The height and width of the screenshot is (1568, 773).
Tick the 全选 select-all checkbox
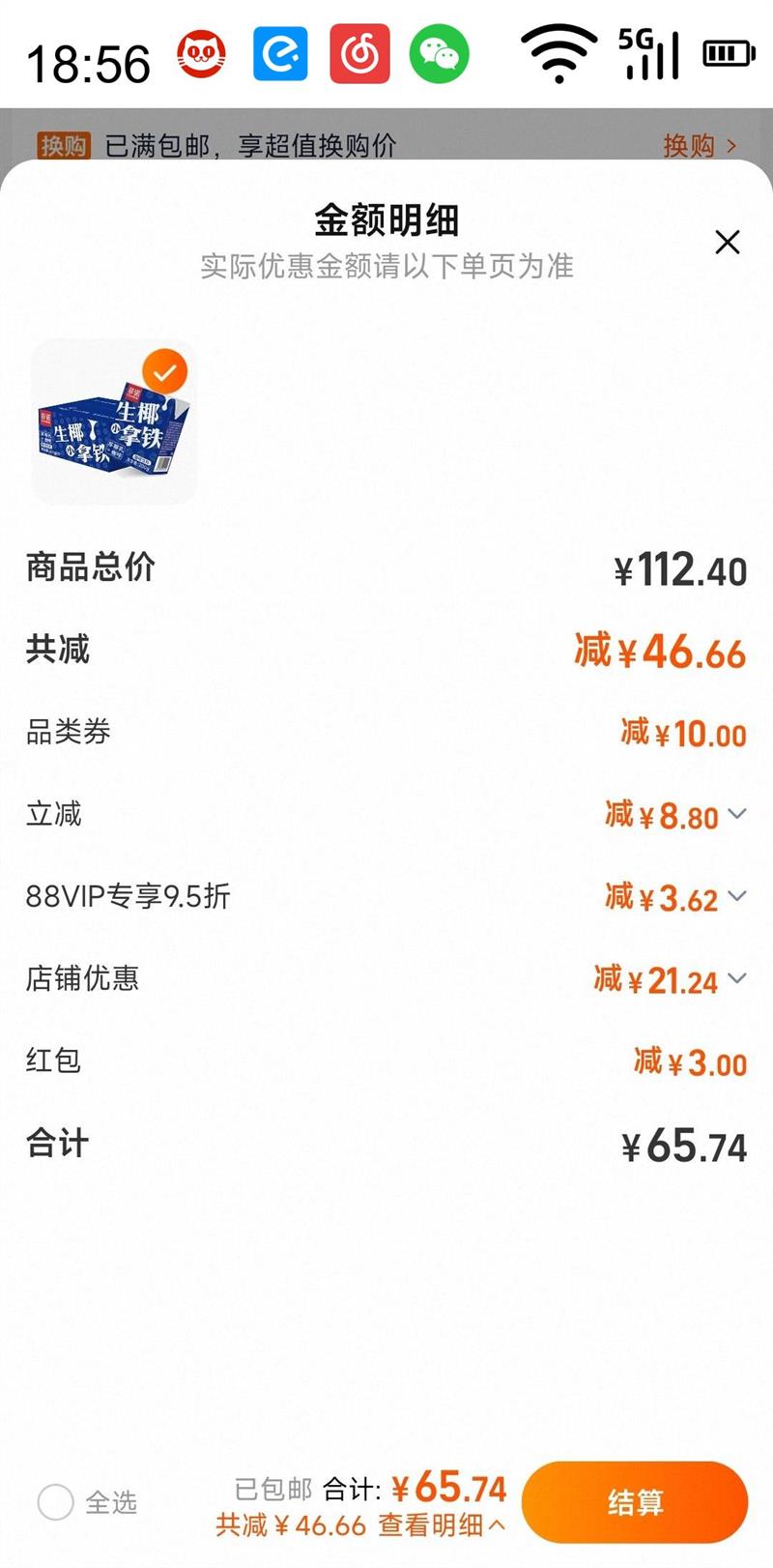(56, 1502)
